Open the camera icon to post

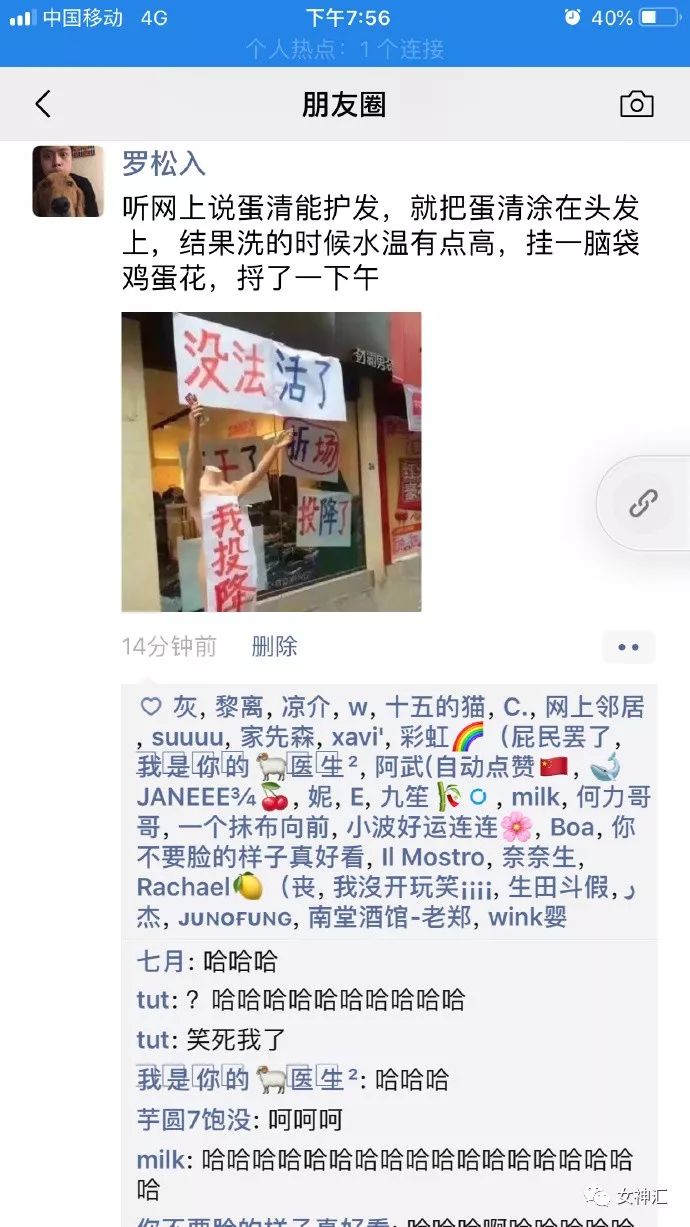click(x=637, y=104)
